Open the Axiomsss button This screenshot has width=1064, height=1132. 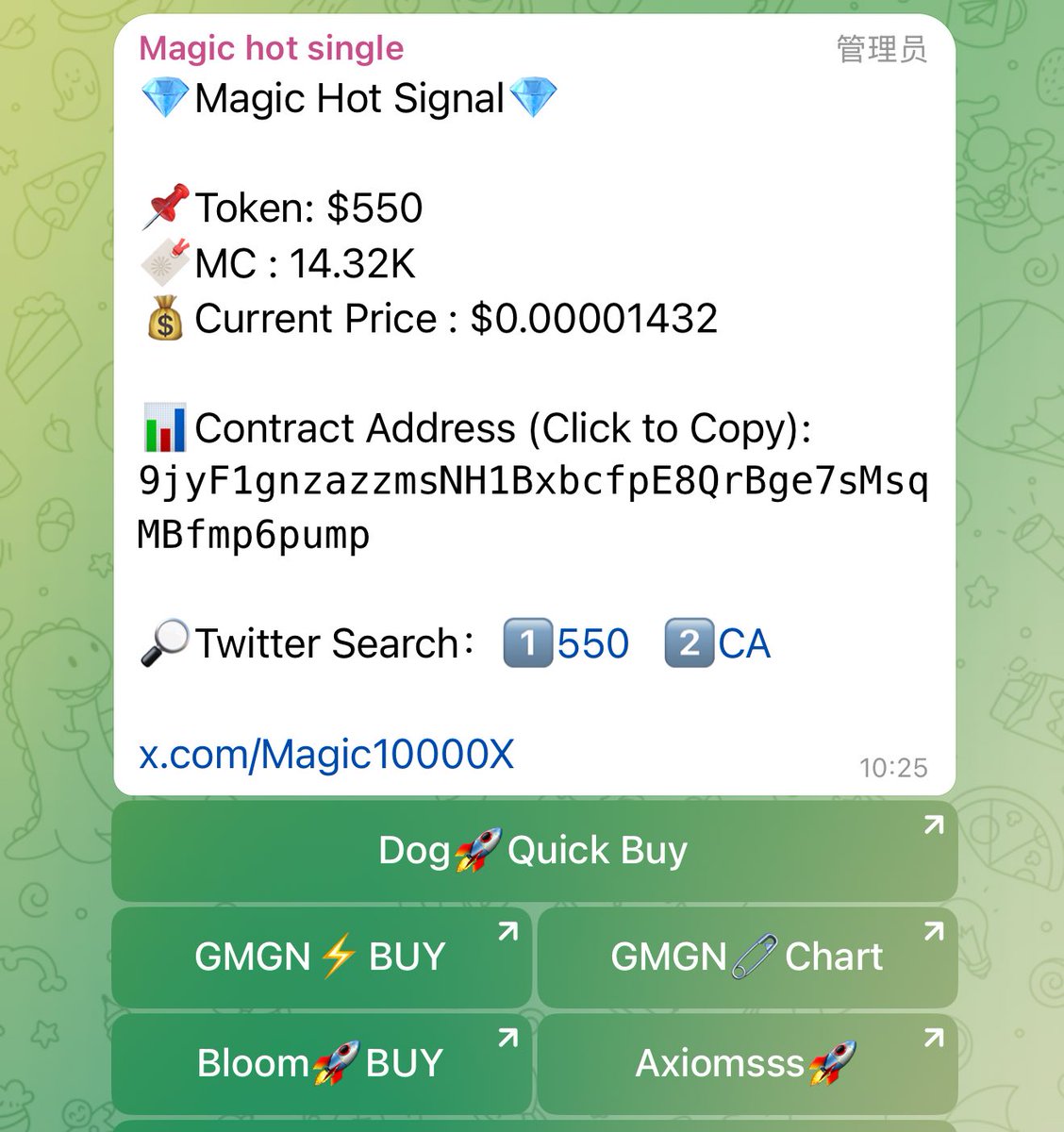point(747,1063)
